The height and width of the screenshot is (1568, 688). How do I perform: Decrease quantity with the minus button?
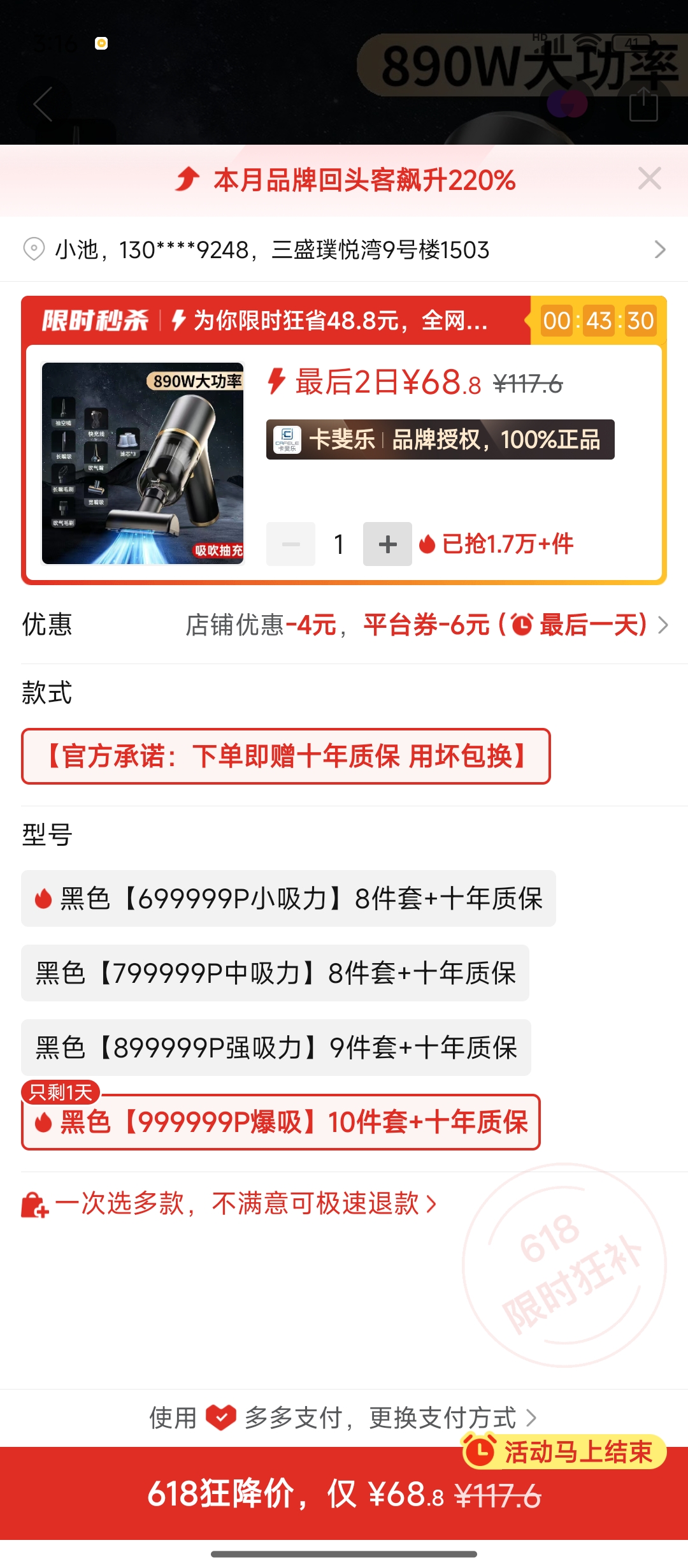pyautogui.click(x=290, y=544)
